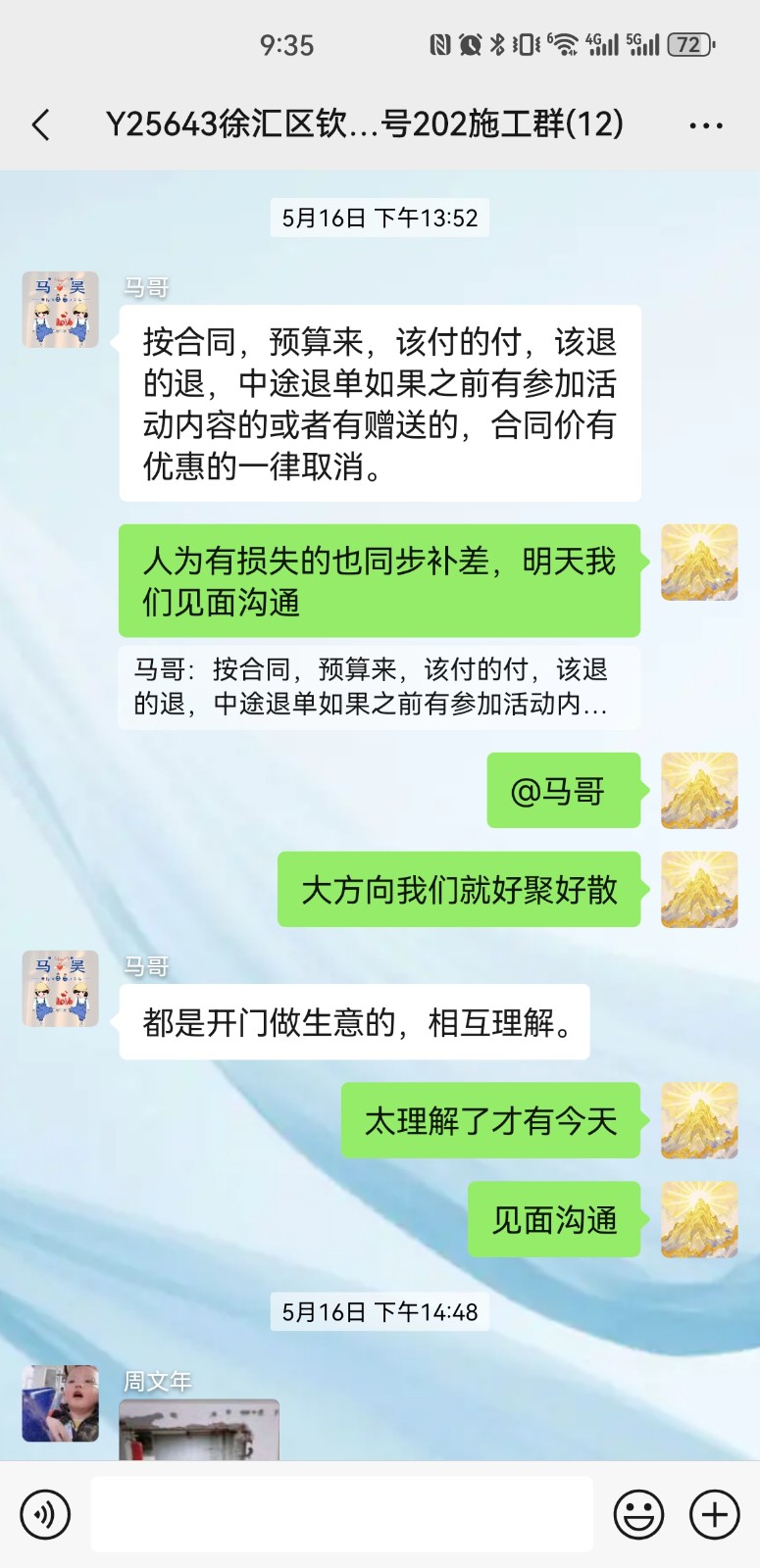Image resolution: width=760 pixels, height=1568 pixels.
Task: Open 周文年's profile avatar
Action: tap(61, 1403)
